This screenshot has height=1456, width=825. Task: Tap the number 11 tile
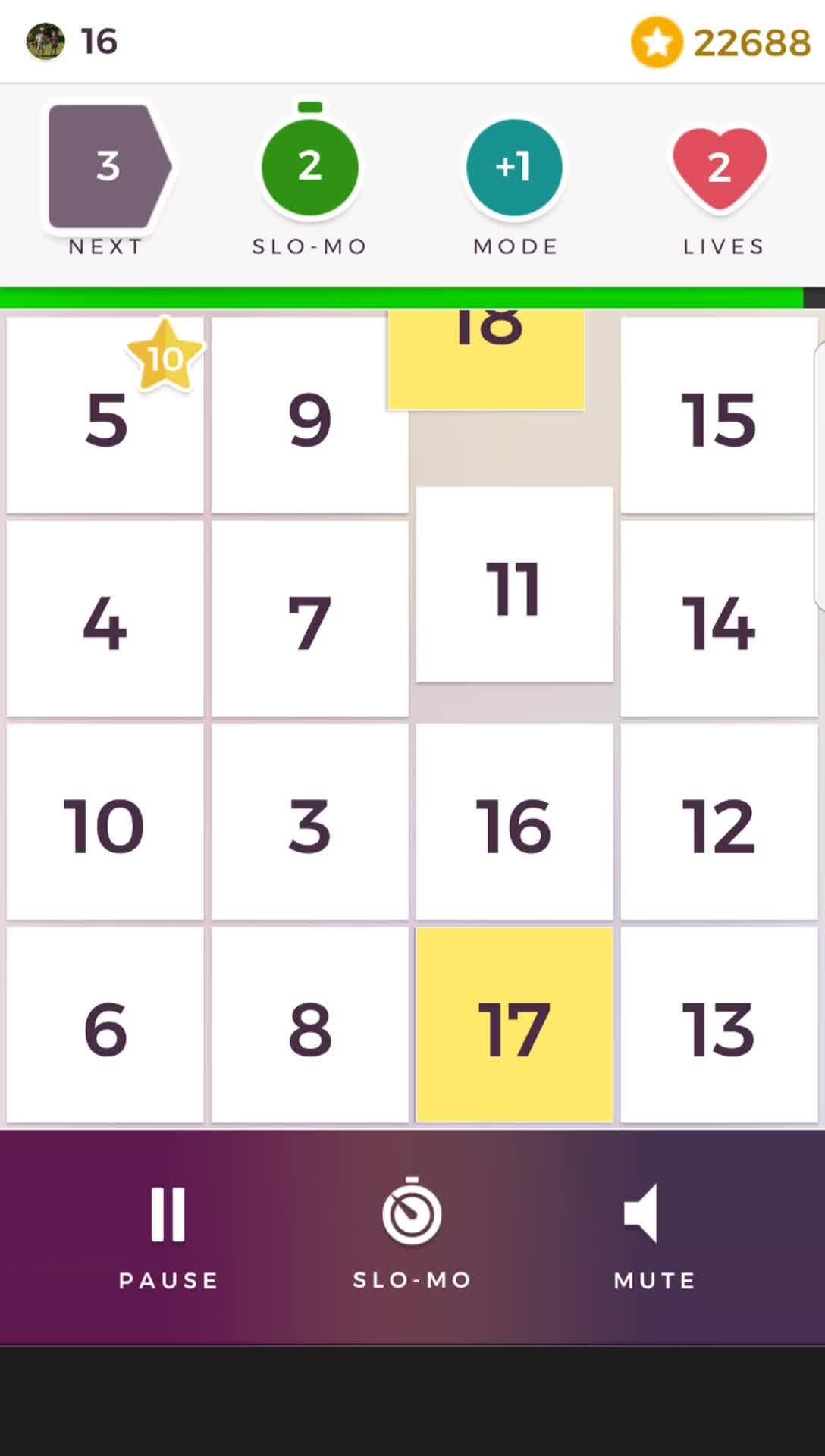tap(515, 585)
